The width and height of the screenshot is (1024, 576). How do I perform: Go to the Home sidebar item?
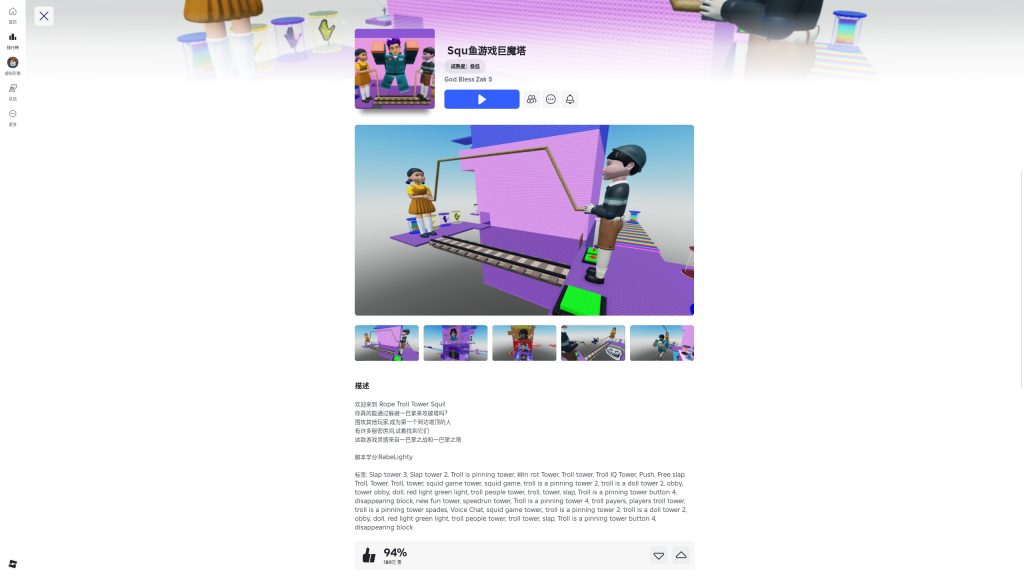(x=13, y=14)
